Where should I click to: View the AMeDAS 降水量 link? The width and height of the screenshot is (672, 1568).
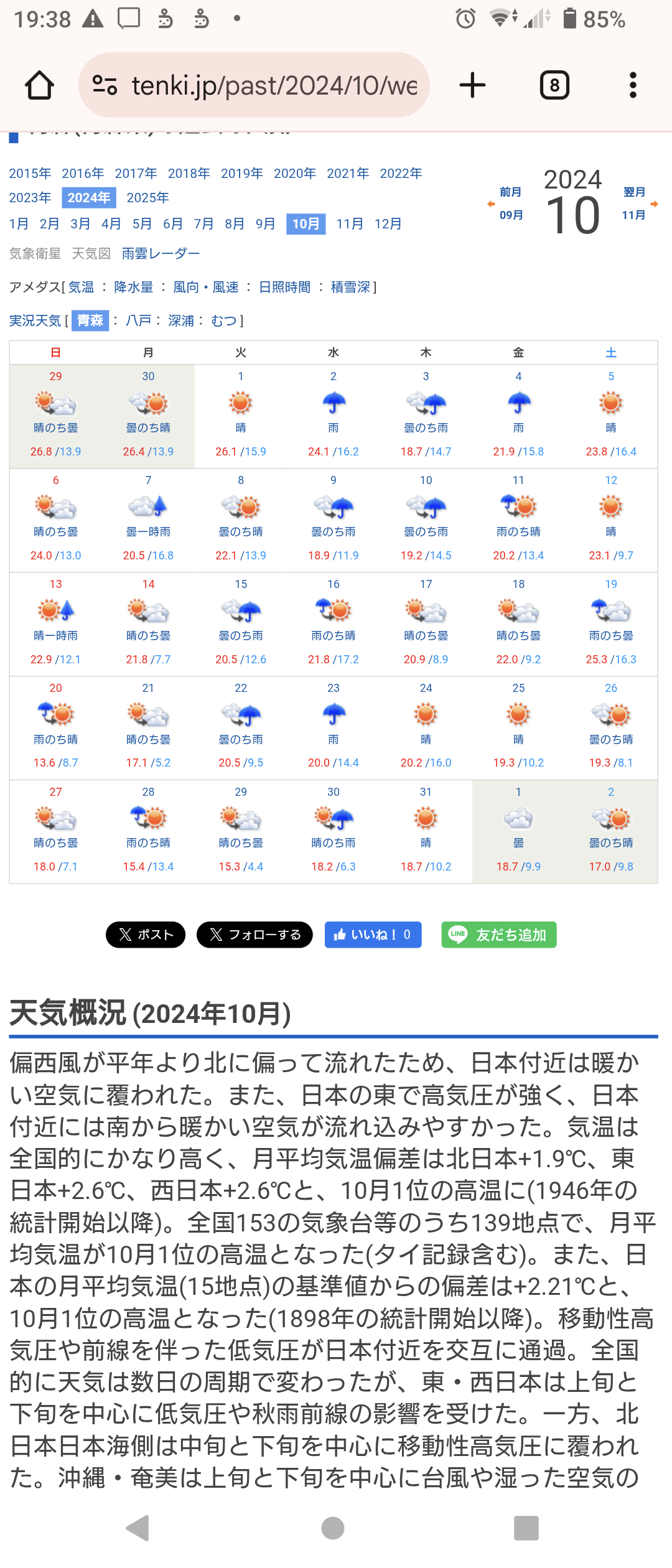click(133, 287)
